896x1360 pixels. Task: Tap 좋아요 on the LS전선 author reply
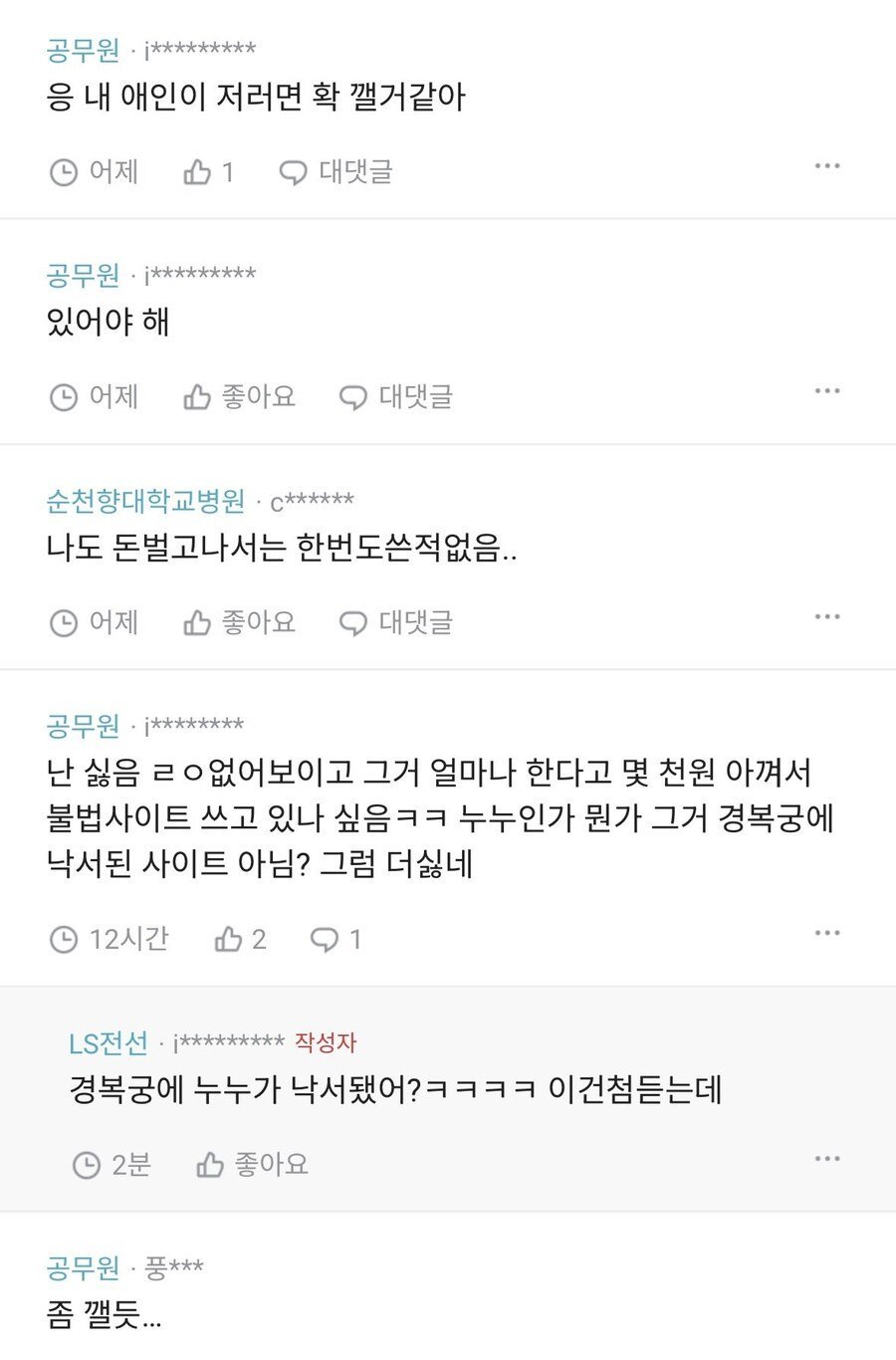point(252,1164)
